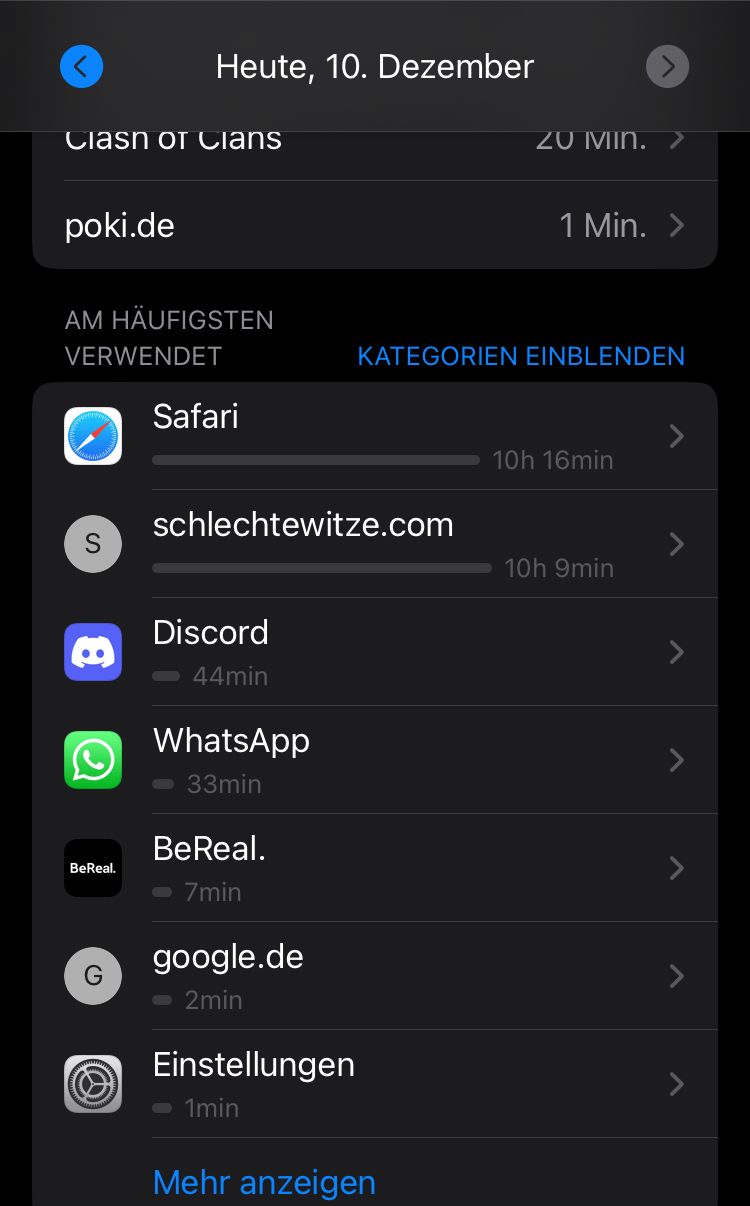View google.de usage details

pyautogui.click(x=375, y=976)
